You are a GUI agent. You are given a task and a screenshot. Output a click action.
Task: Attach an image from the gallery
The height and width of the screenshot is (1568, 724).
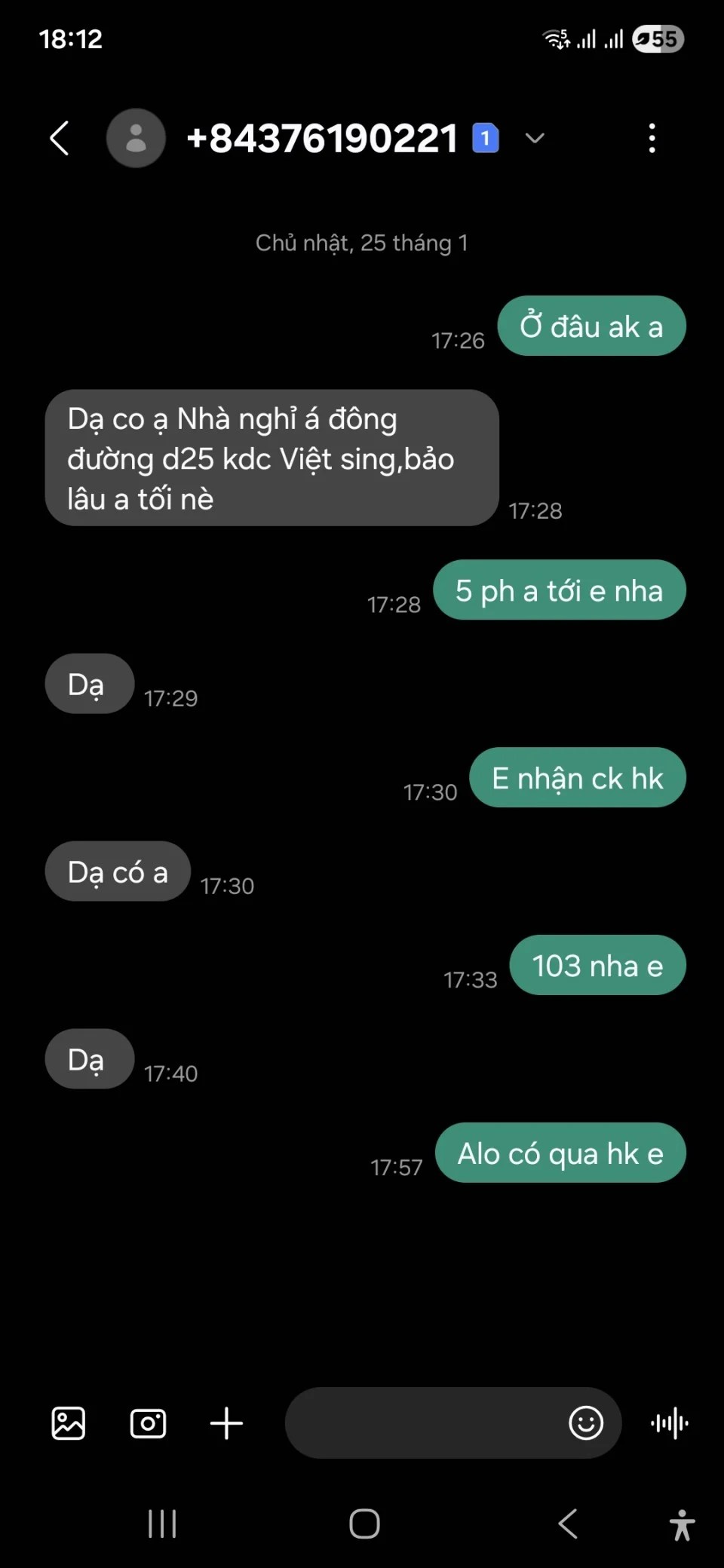pyautogui.click(x=69, y=1423)
